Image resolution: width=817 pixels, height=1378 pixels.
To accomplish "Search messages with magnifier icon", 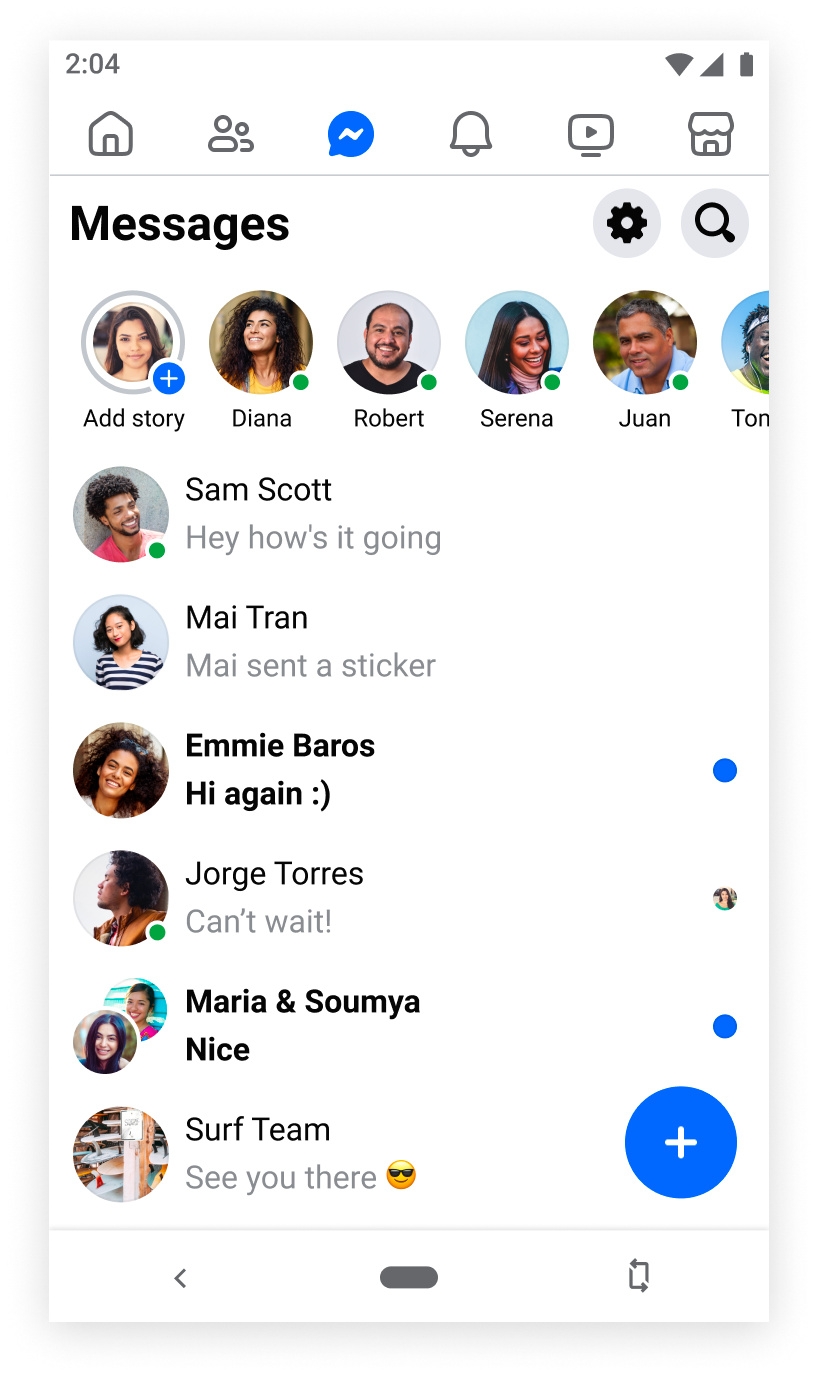I will (714, 223).
